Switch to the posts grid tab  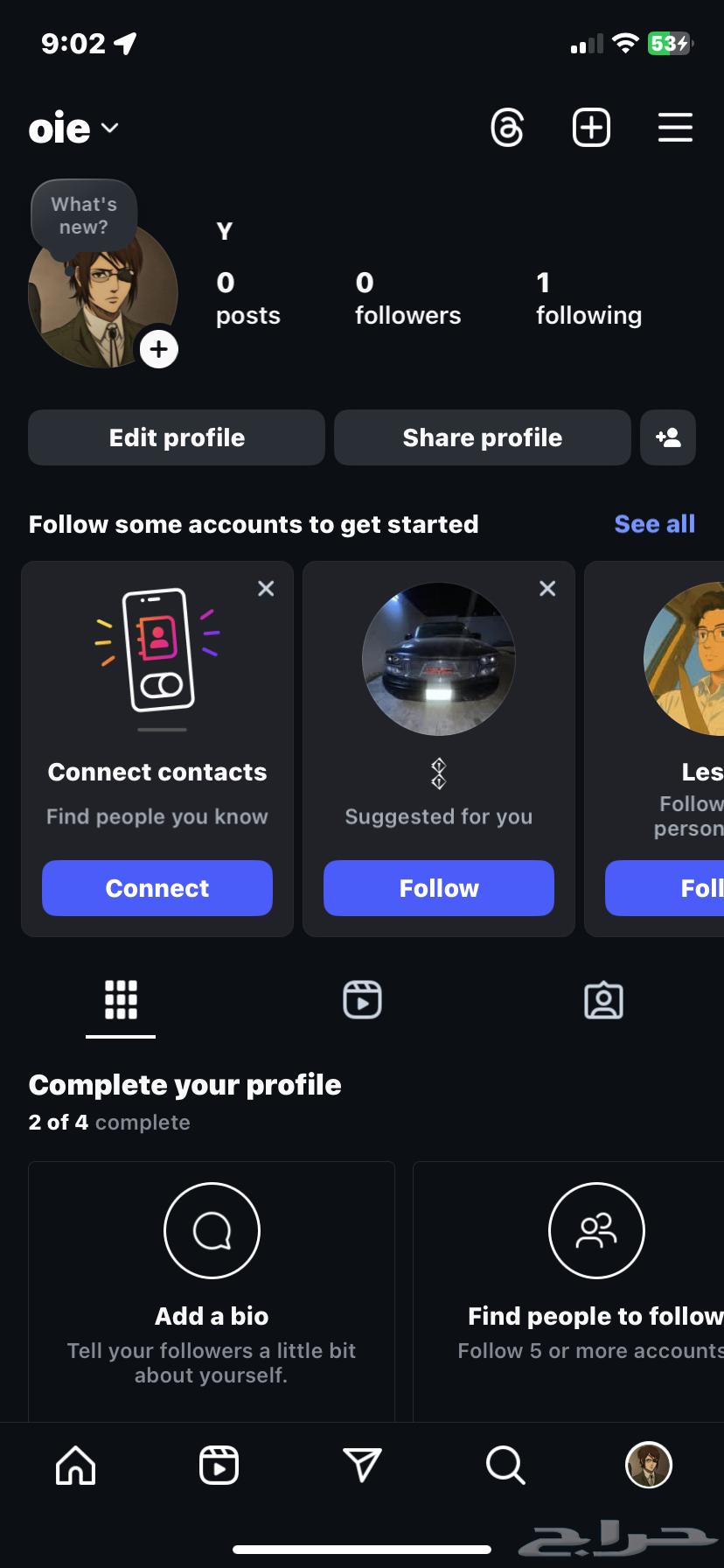click(120, 1000)
